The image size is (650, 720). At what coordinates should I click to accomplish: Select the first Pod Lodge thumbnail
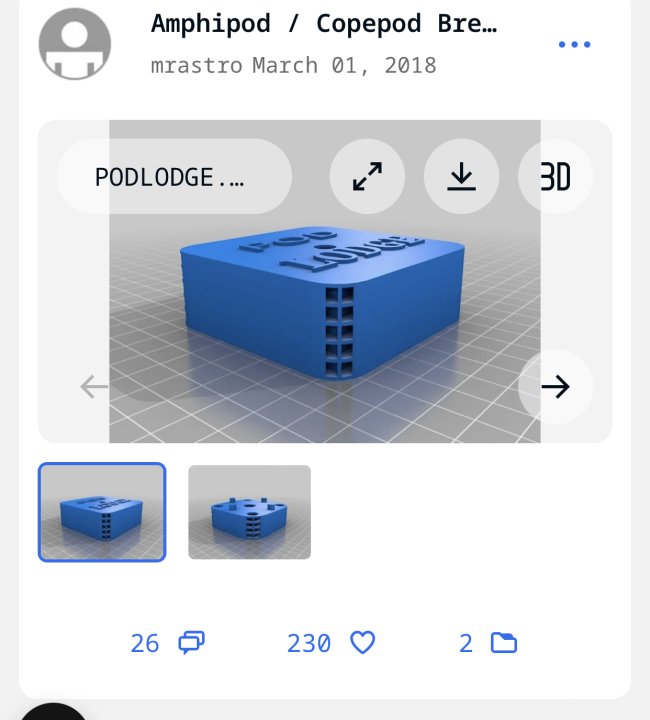click(x=102, y=512)
